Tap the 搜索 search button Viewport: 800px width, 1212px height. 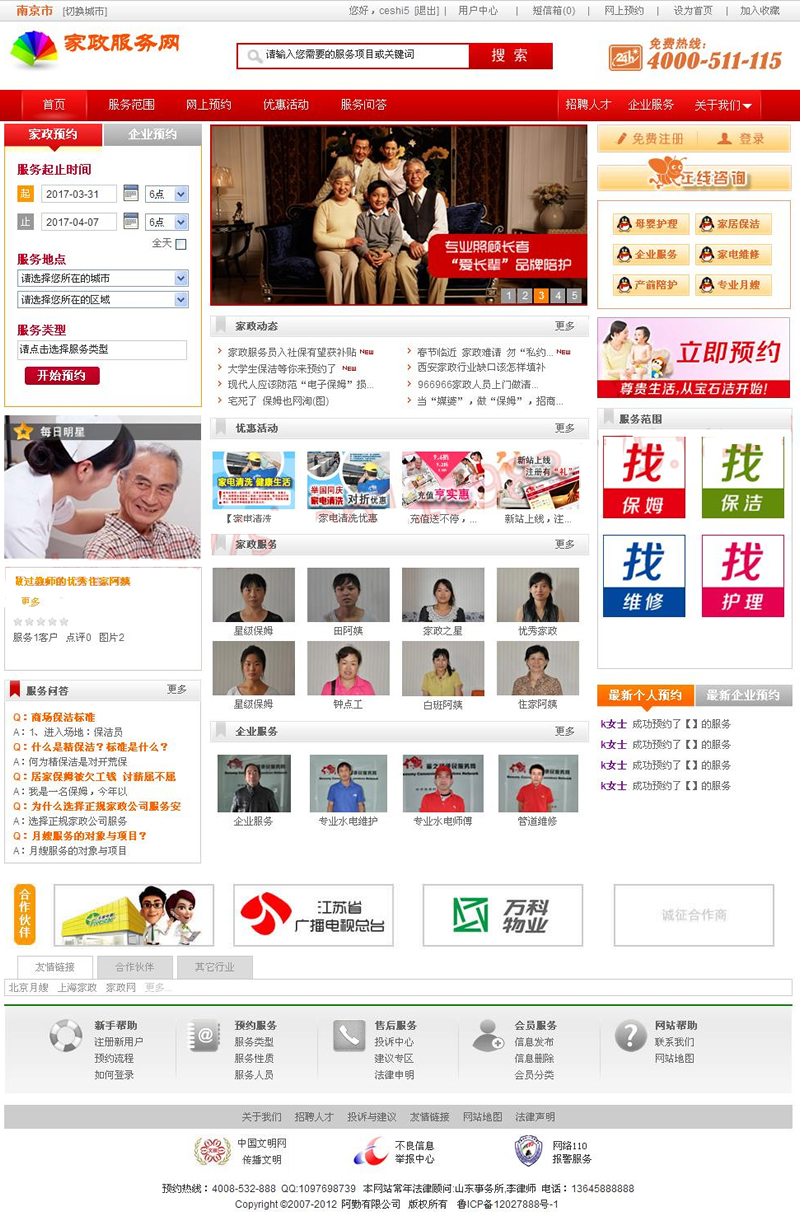(509, 56)
